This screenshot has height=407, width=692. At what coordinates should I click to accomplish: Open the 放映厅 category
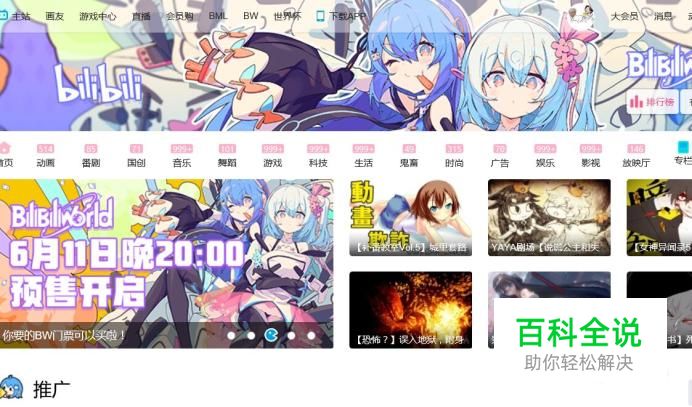coord(635,162)
